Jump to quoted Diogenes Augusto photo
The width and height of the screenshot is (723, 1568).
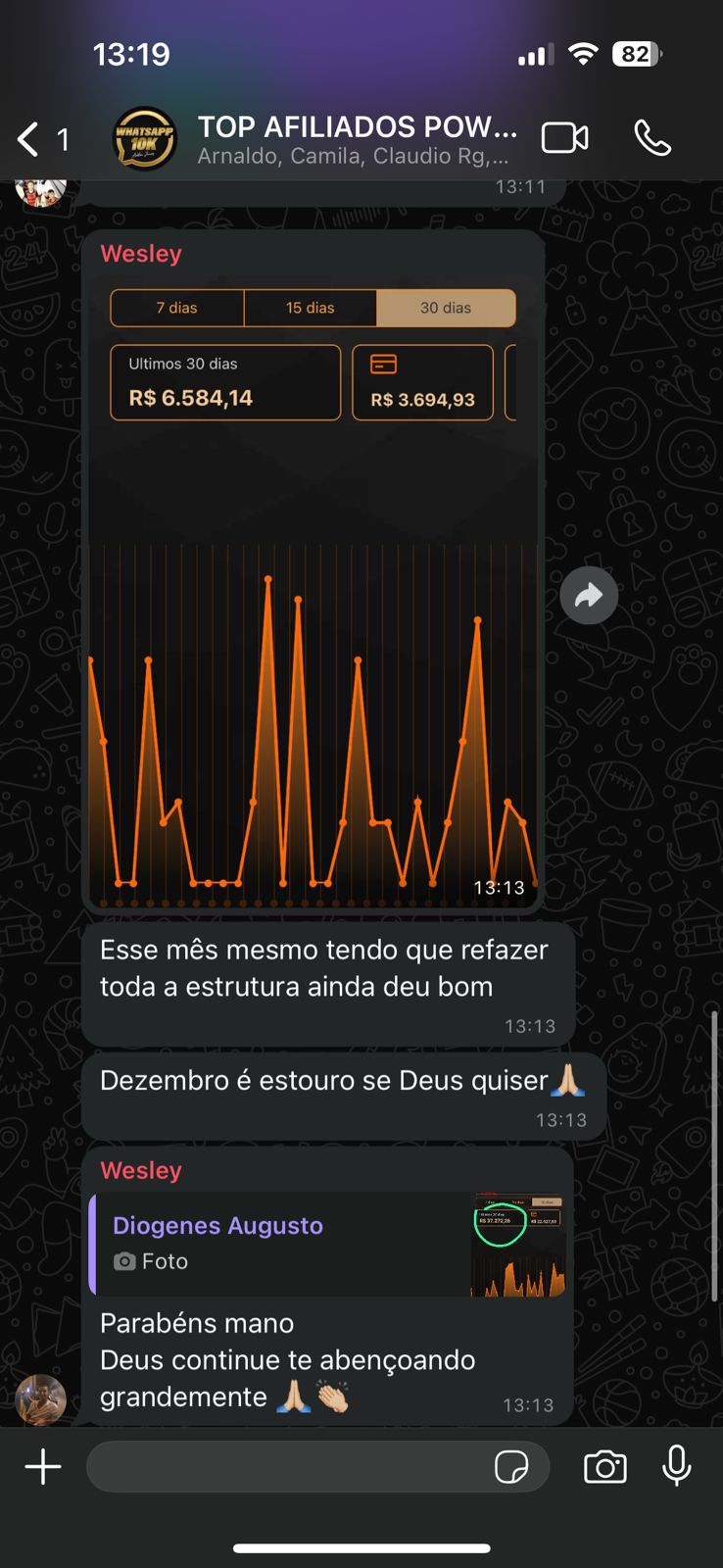[328, 1244]
